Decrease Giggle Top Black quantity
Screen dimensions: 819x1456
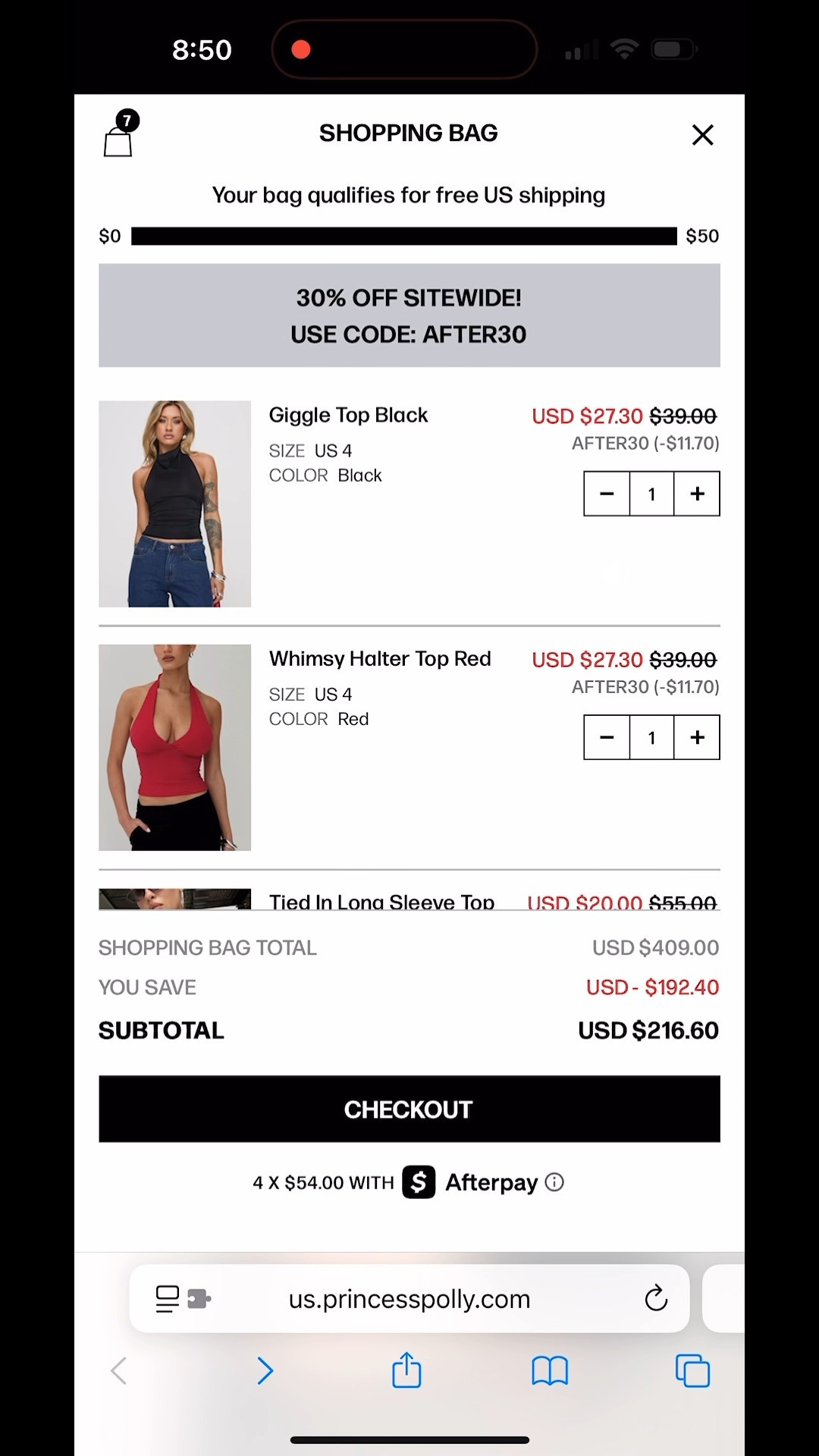[x=607, y=494]
